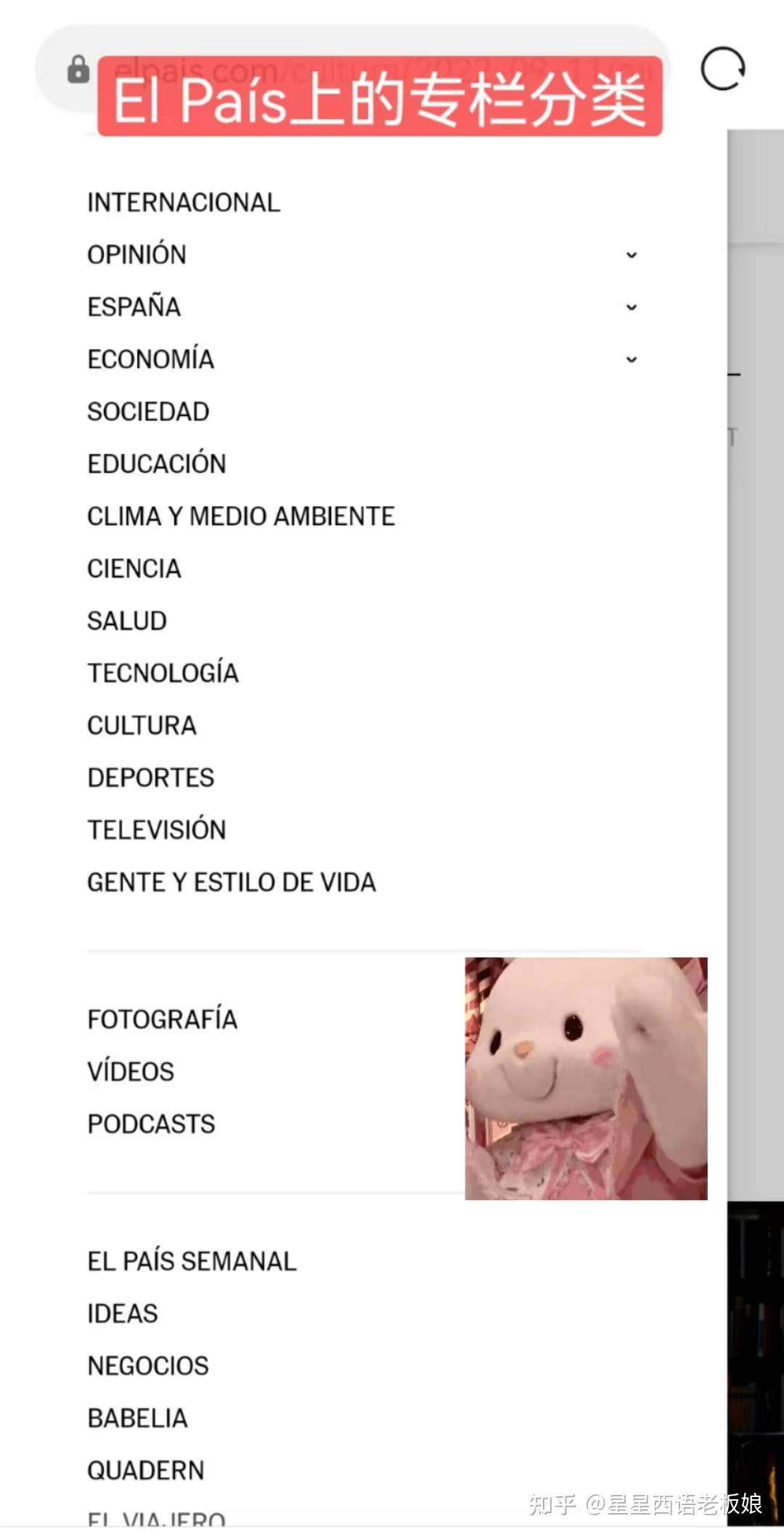Open the Tecnología section
Image resolution: width=784 pixels, height=1537 pixels.
point(163,673)
